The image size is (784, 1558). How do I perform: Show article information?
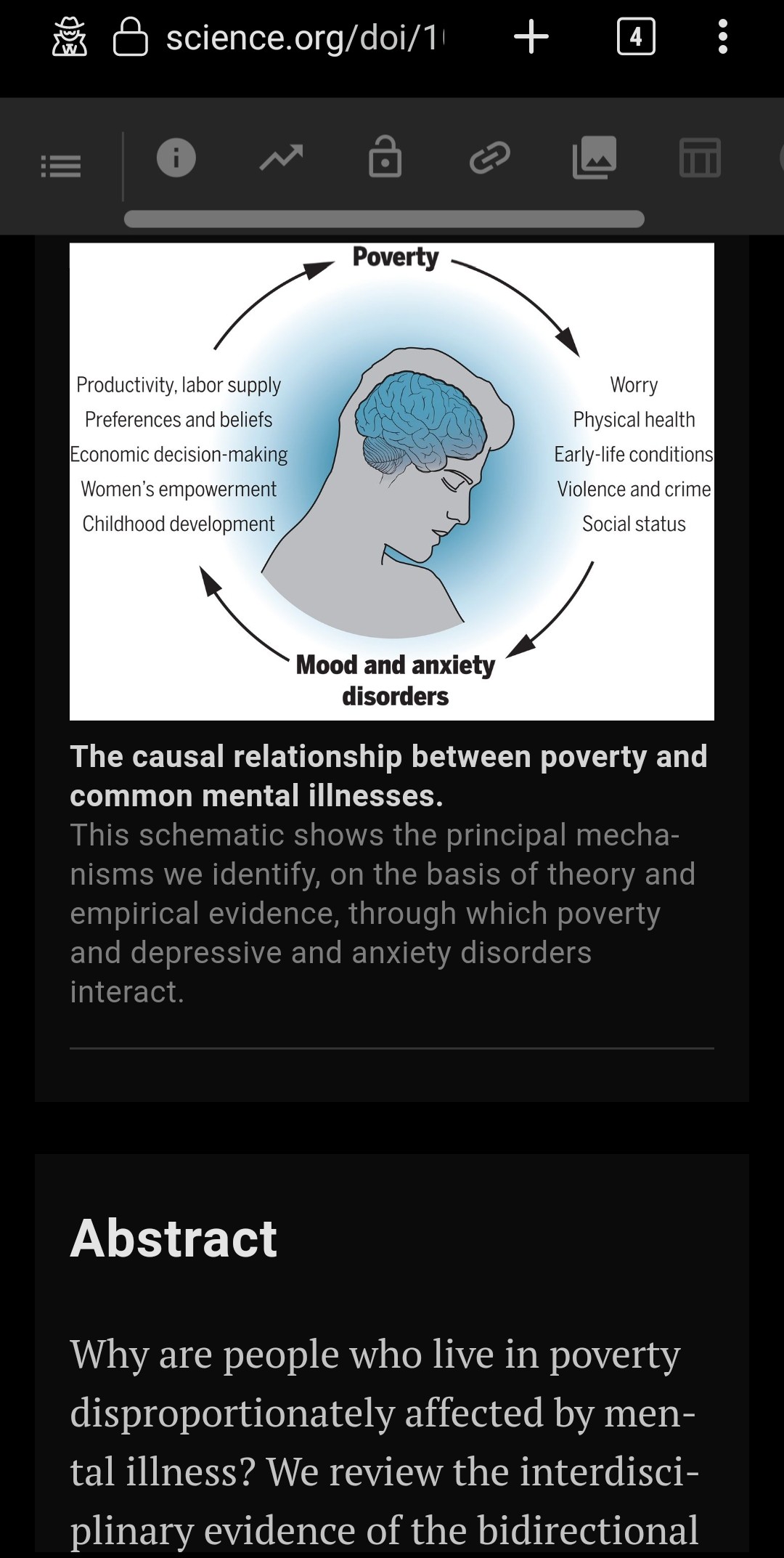point(176,158)
